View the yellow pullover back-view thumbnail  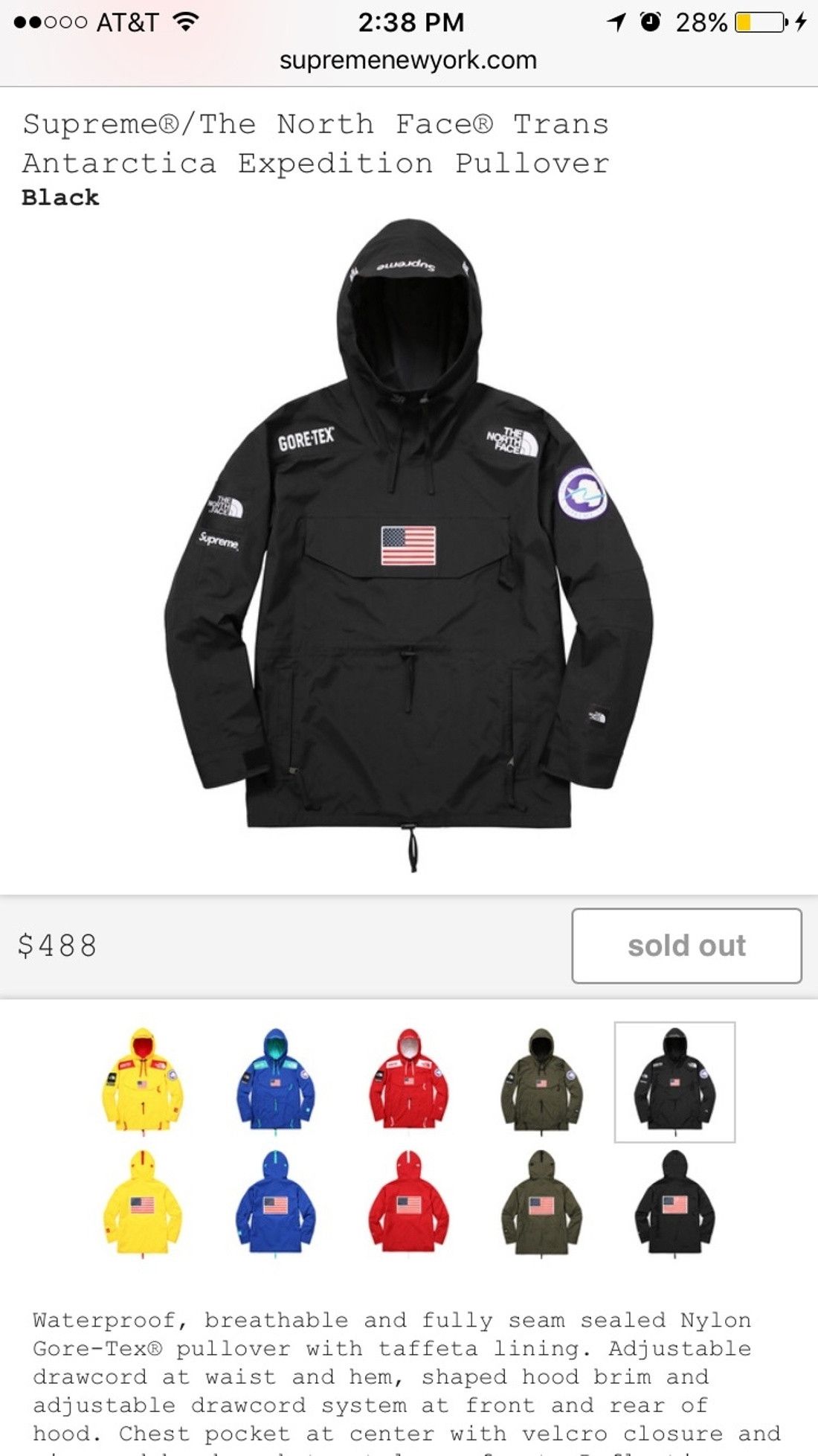tap(141, 1203)
